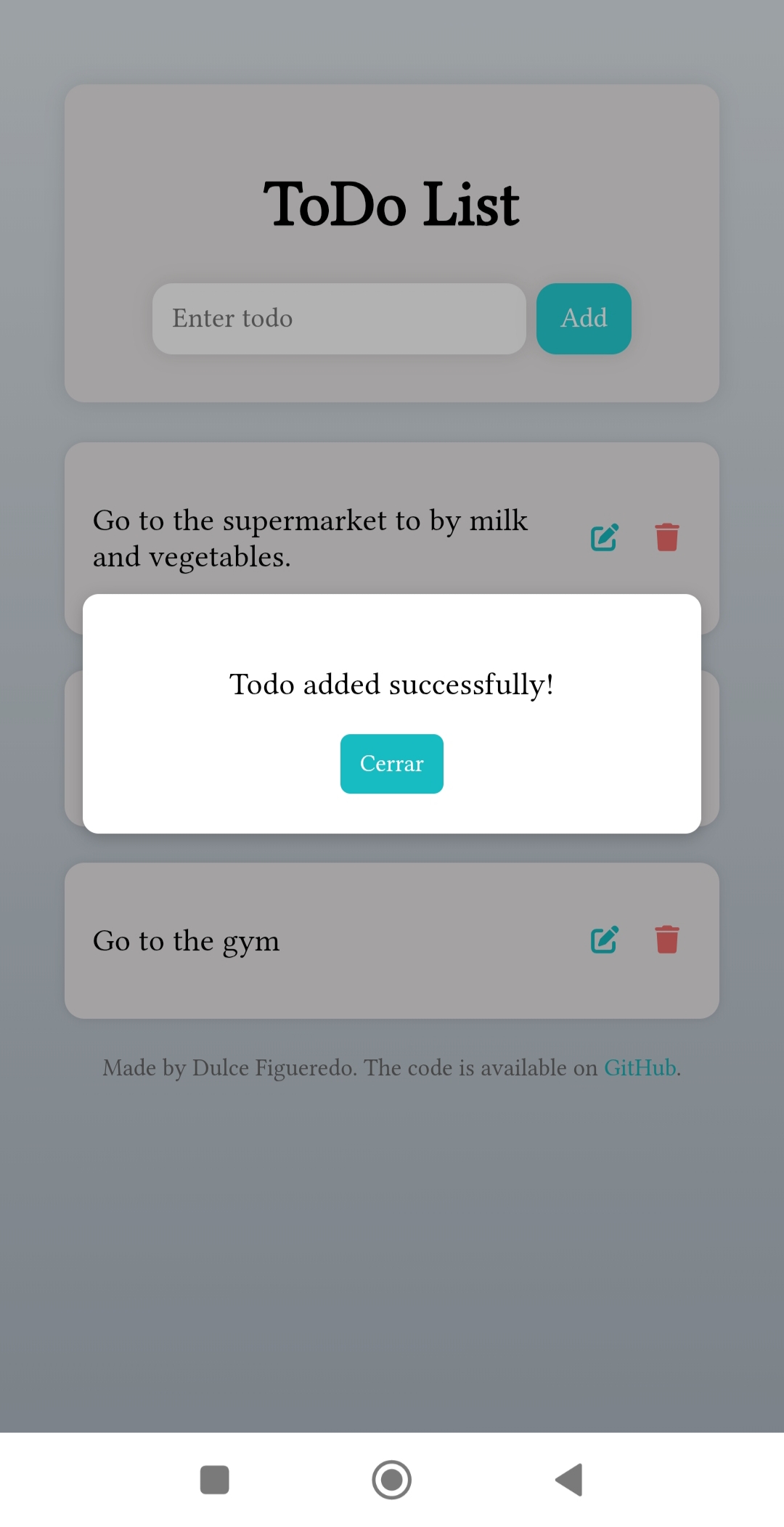Image resolution: width=784 pixels, height=1527 pixels.
Task: Click the delete trash icon for the supermarket todo
Action: 667,537
